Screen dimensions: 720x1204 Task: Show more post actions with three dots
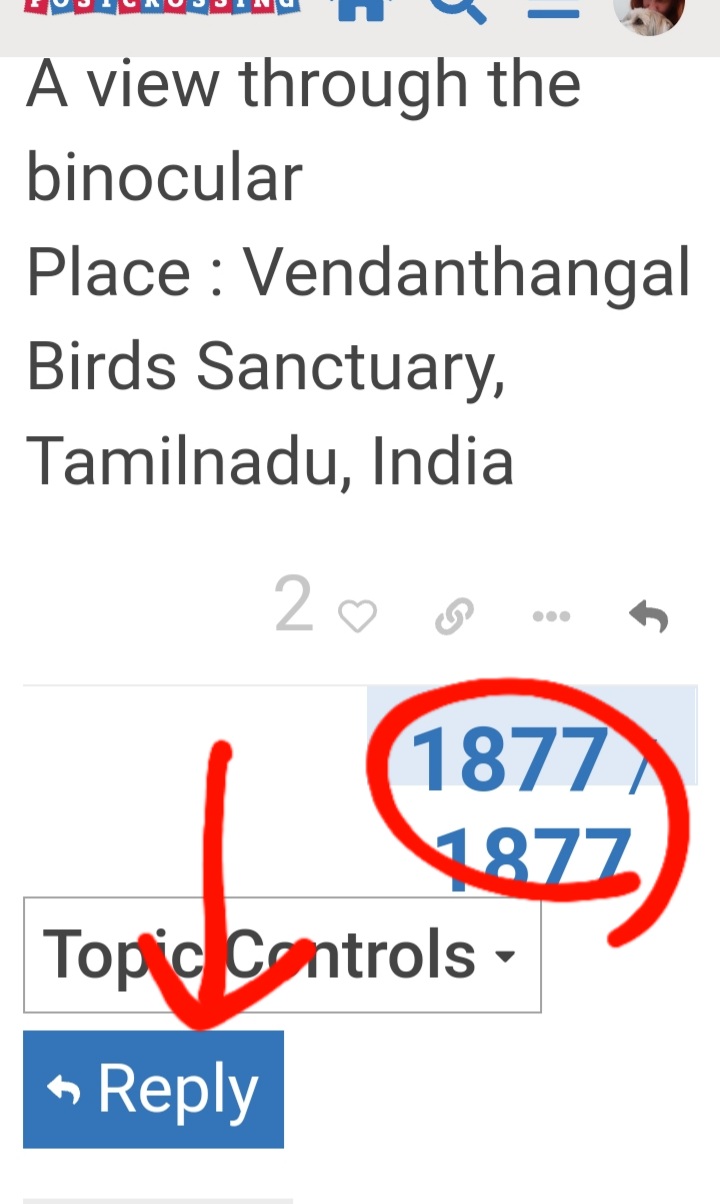(551, 618)
